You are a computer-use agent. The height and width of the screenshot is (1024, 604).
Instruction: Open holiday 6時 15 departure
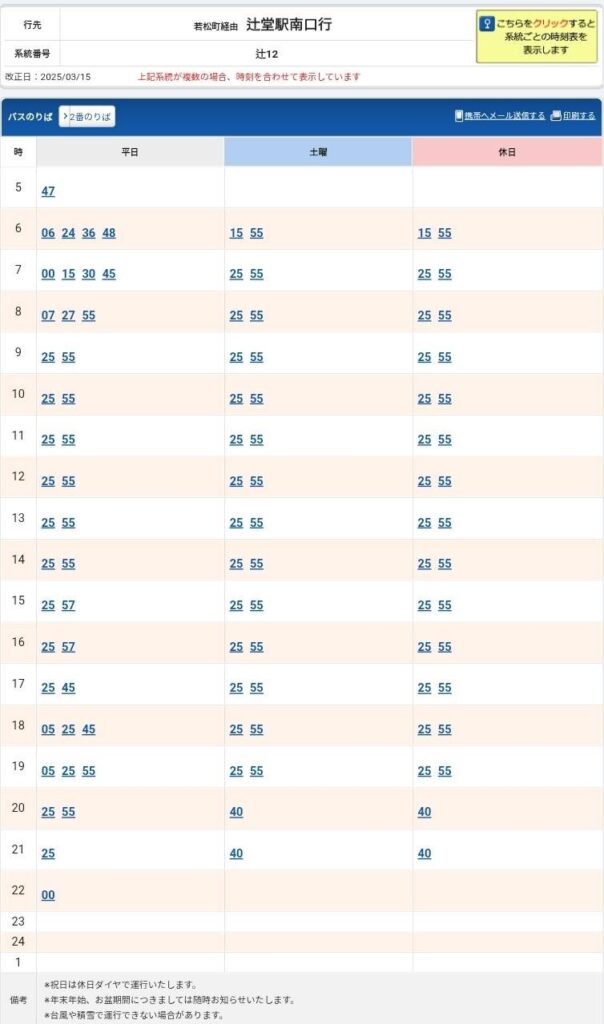point(424,233)
